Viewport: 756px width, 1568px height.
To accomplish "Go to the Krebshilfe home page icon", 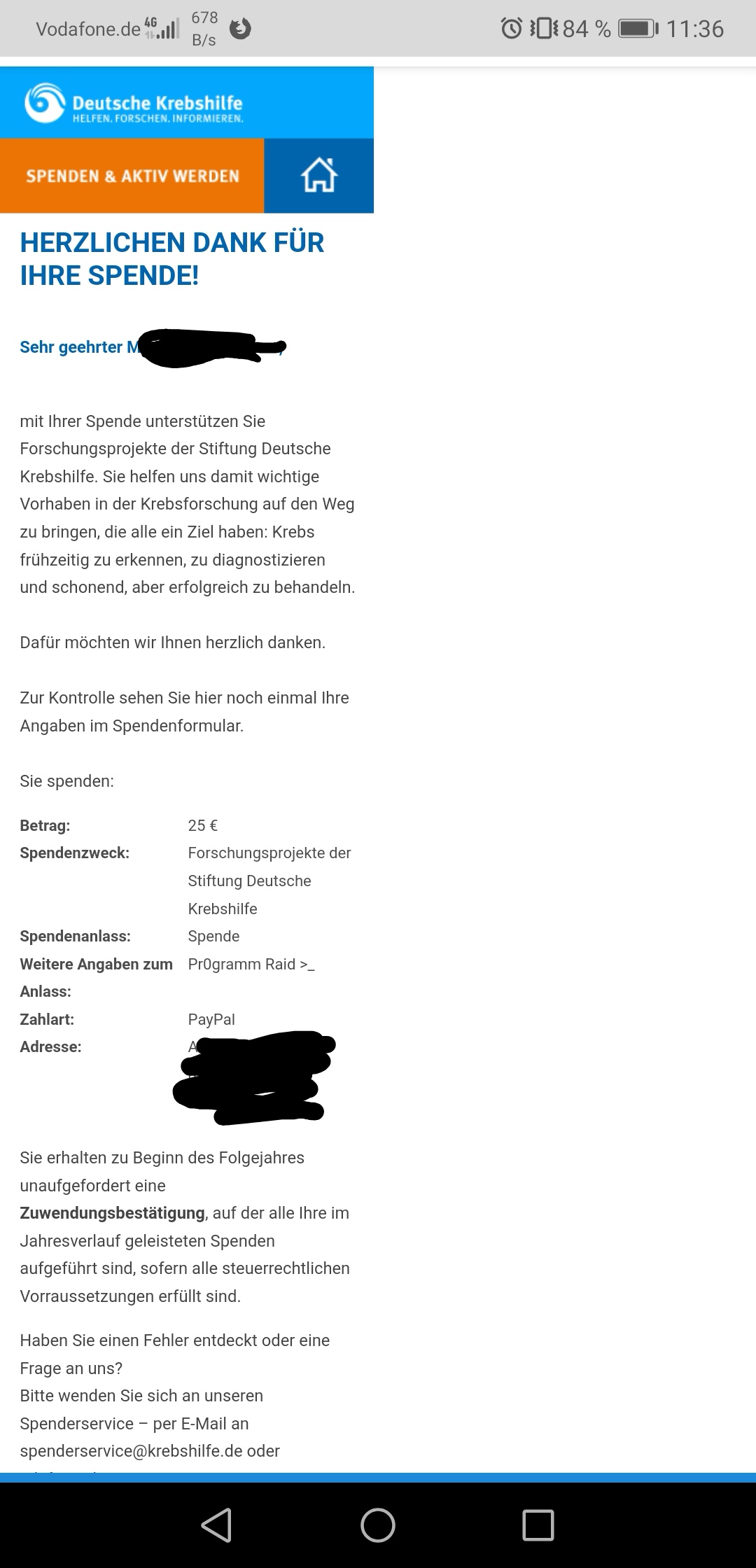I will coord(319,176).
